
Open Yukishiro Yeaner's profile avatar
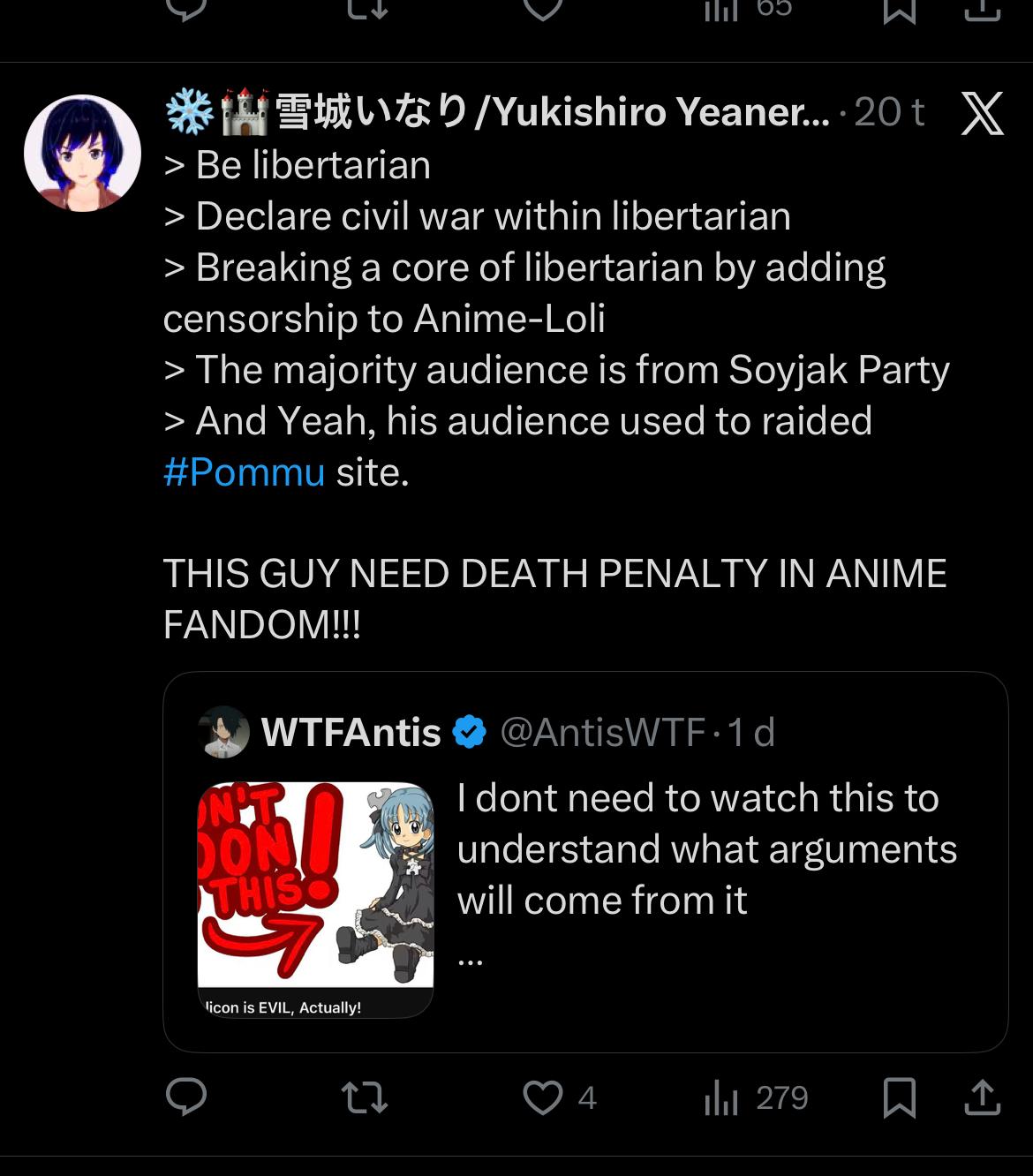[x=82, y=154]
